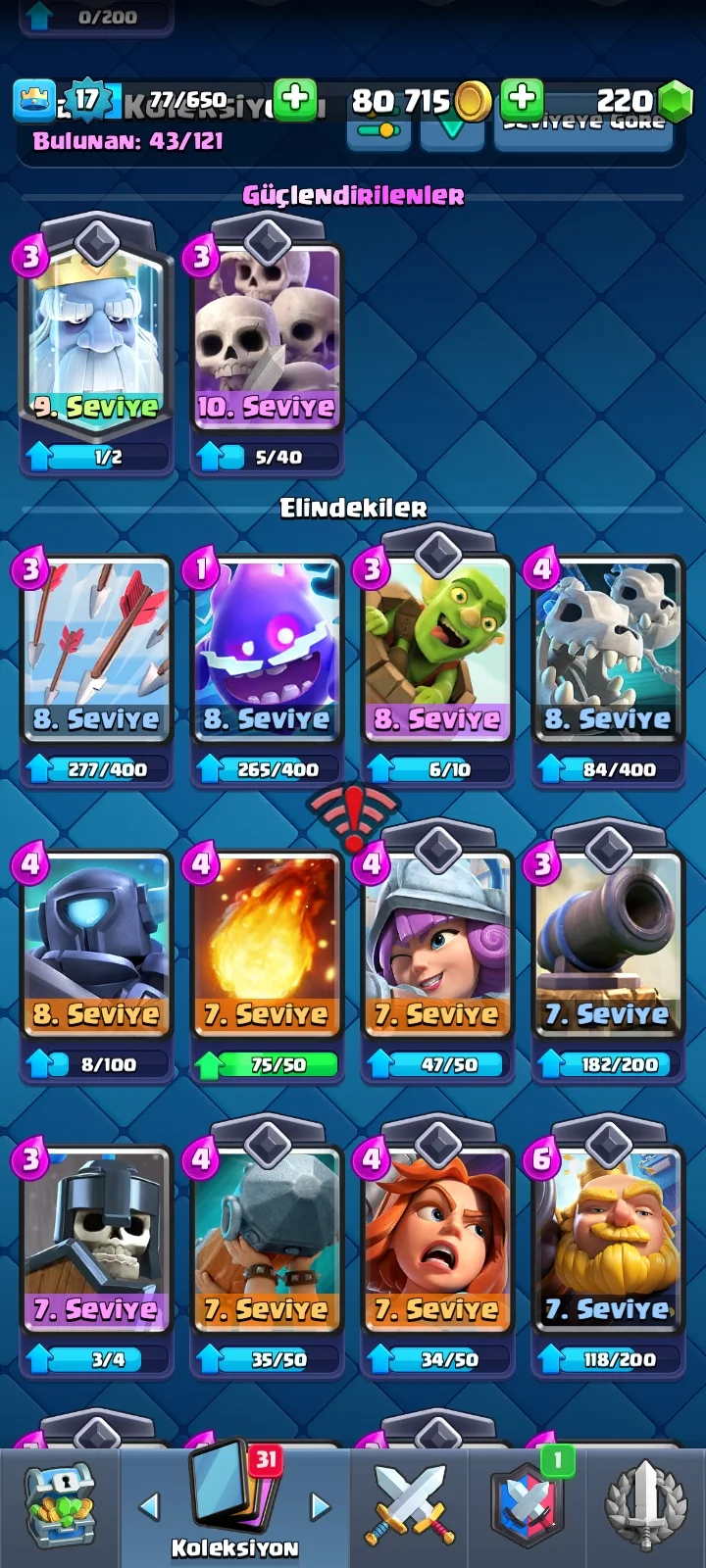Switch to the events sword-wreath tab
Image resolution: width=706 pixels, height=1568 pixels.
(x=645, y=1507)
